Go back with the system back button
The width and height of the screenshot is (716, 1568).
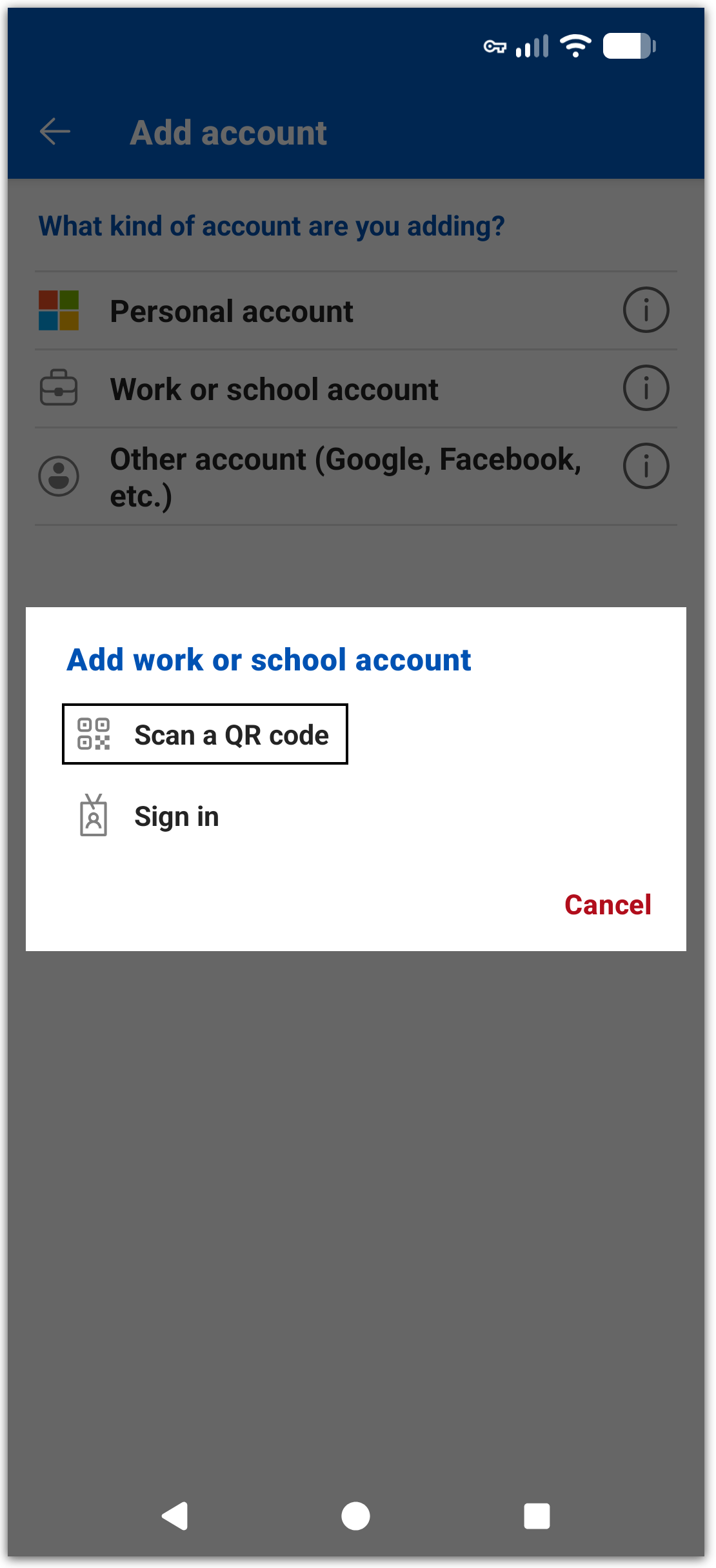click(175, 1516)
